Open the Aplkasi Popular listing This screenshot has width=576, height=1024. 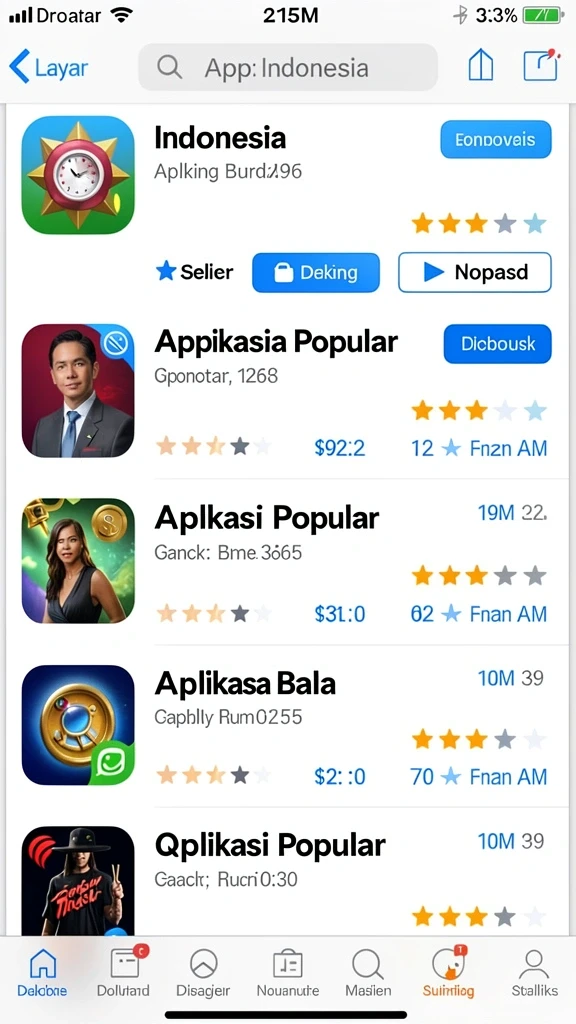click(266, 518)
